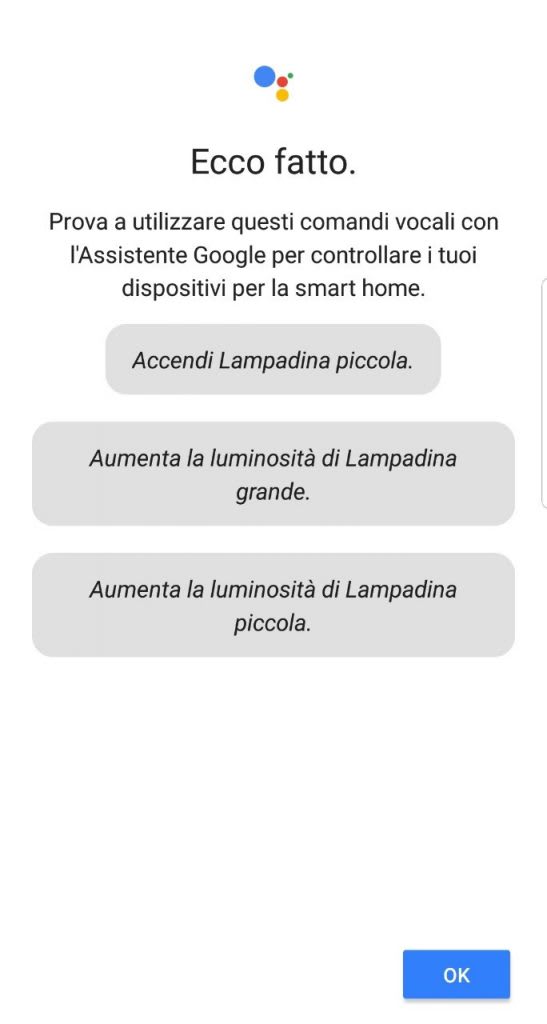Select the 'Accendi Lampadina piccola' command chip
Viewport: 547px width, 1024px height.
pos(273,359)
